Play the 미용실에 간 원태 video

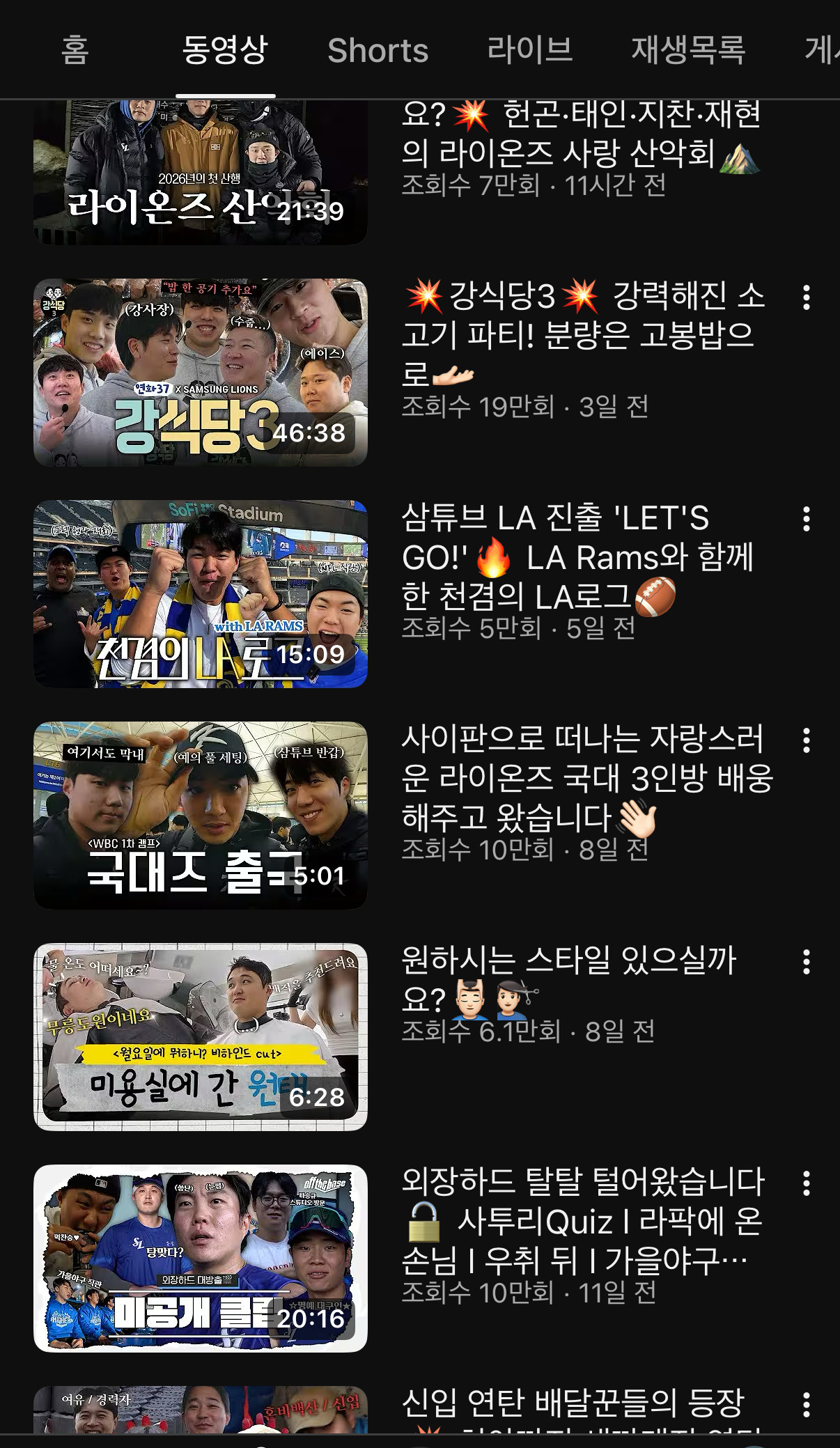point(201,1036)
